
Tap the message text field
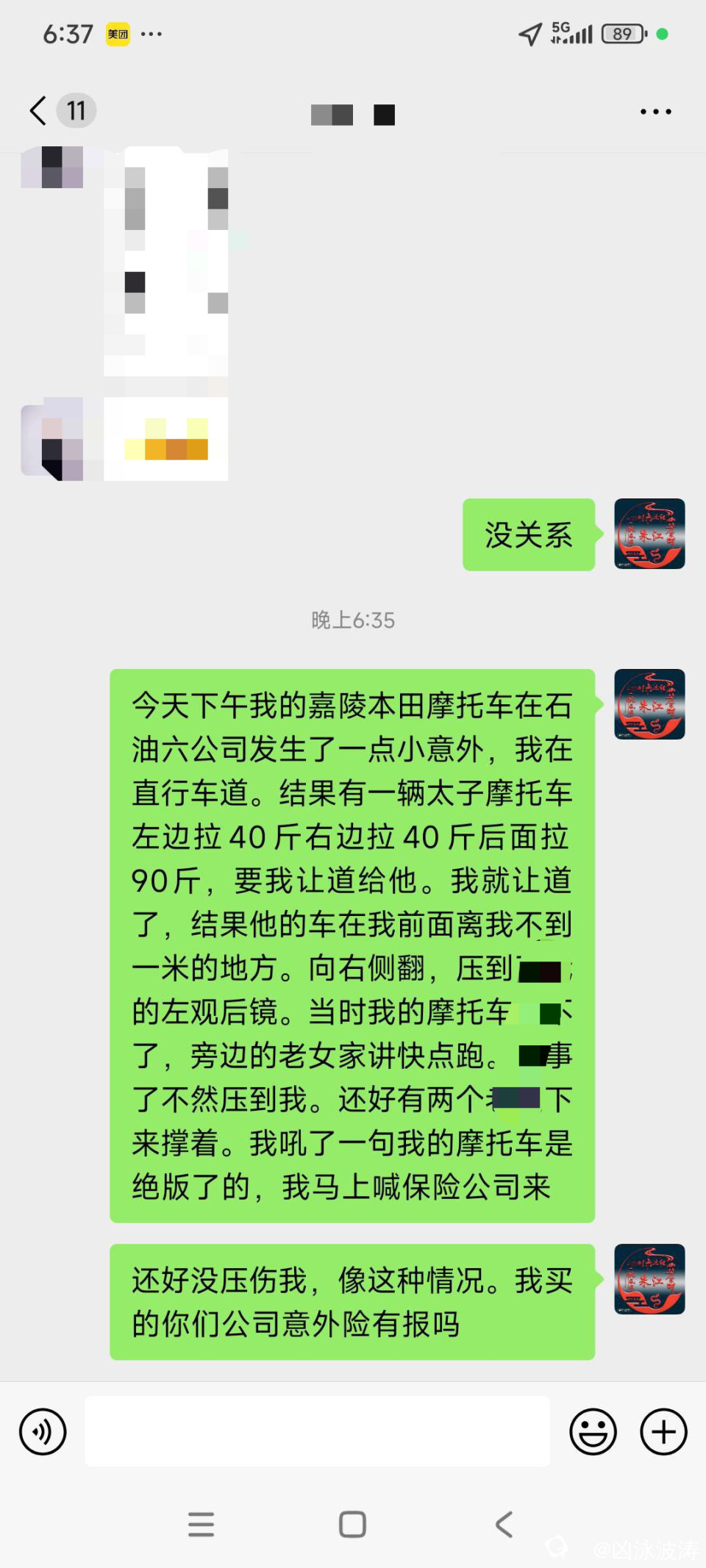pyautogui.click(x=317, y=1431)
